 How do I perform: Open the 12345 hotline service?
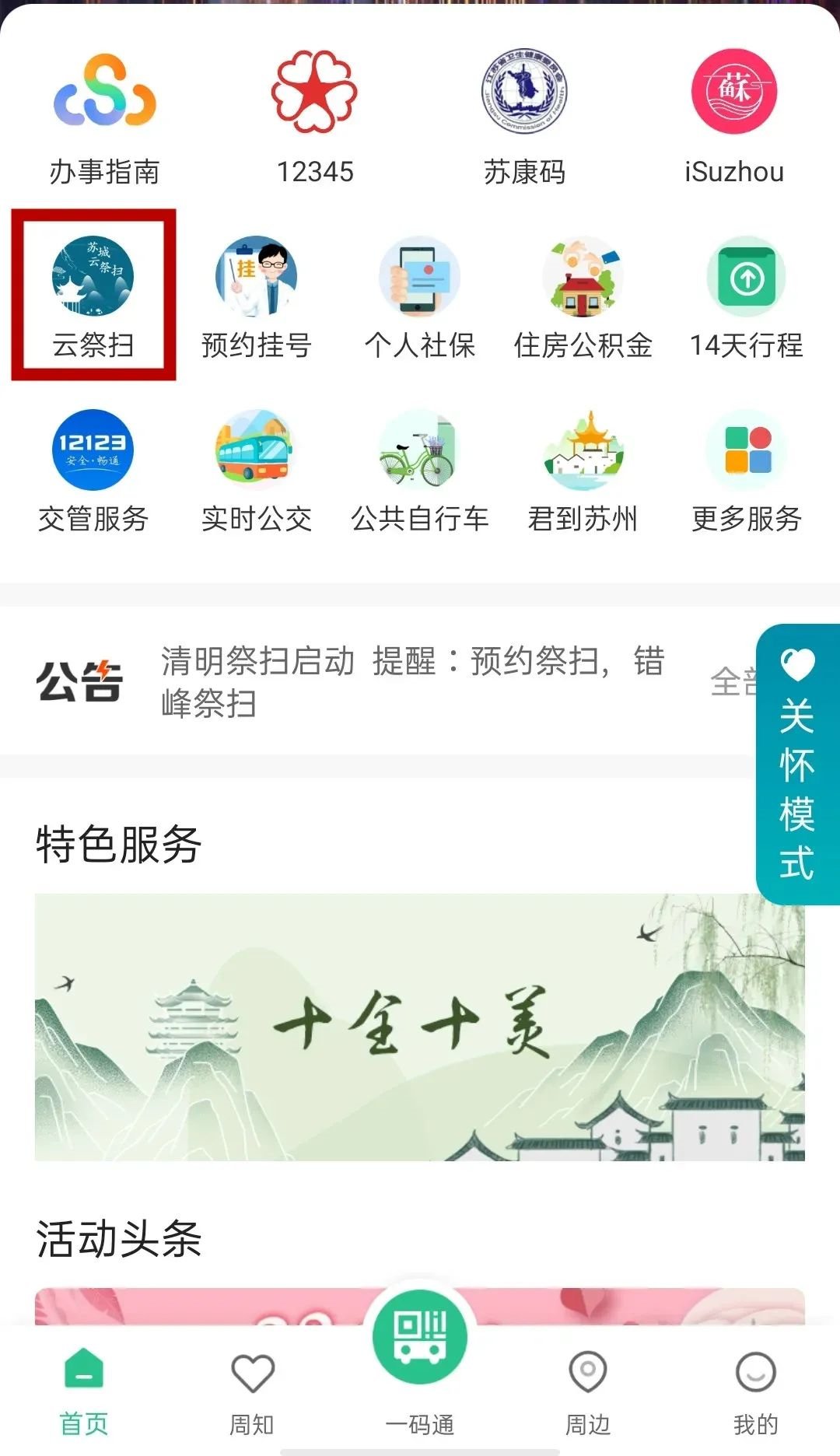point(315,117)
